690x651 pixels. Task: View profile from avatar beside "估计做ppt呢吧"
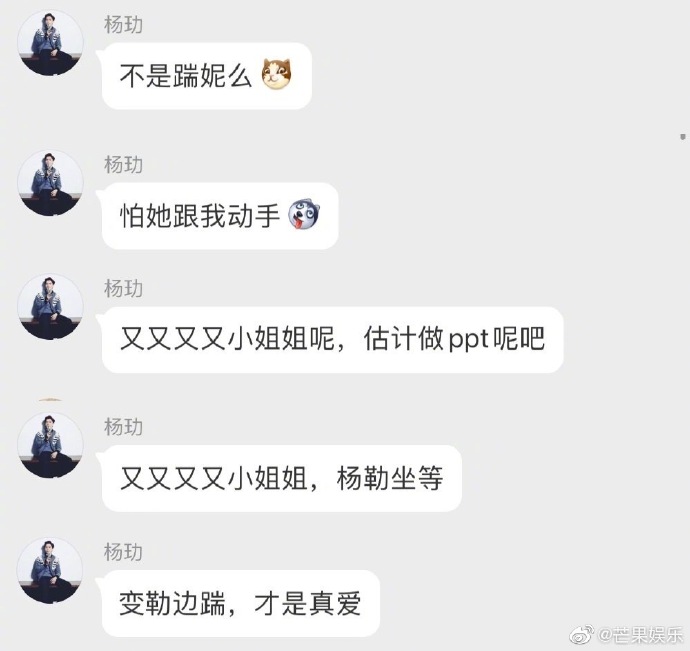click(51, 307)
